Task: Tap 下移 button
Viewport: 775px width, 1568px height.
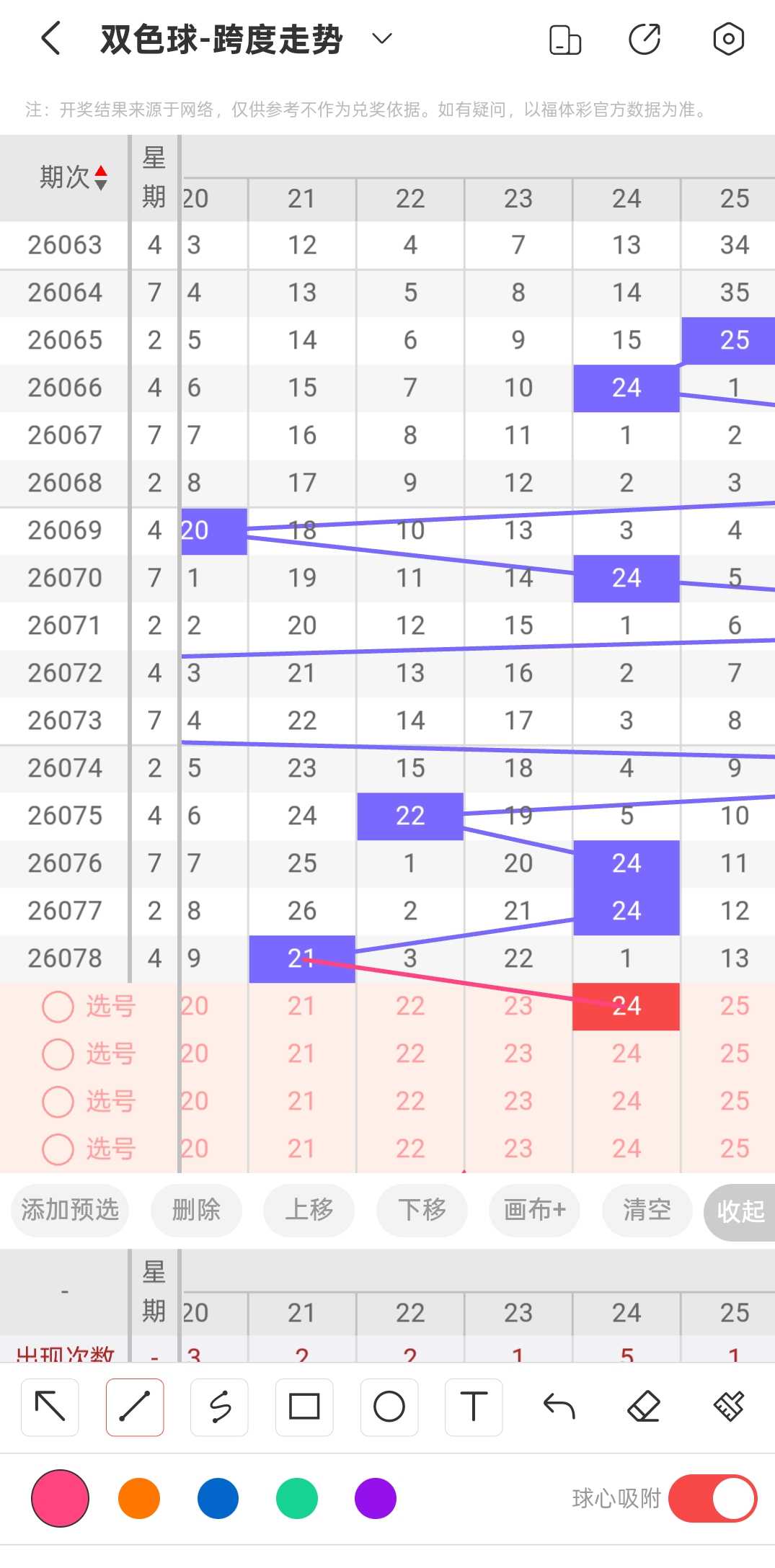Action: pos(422,1210)
